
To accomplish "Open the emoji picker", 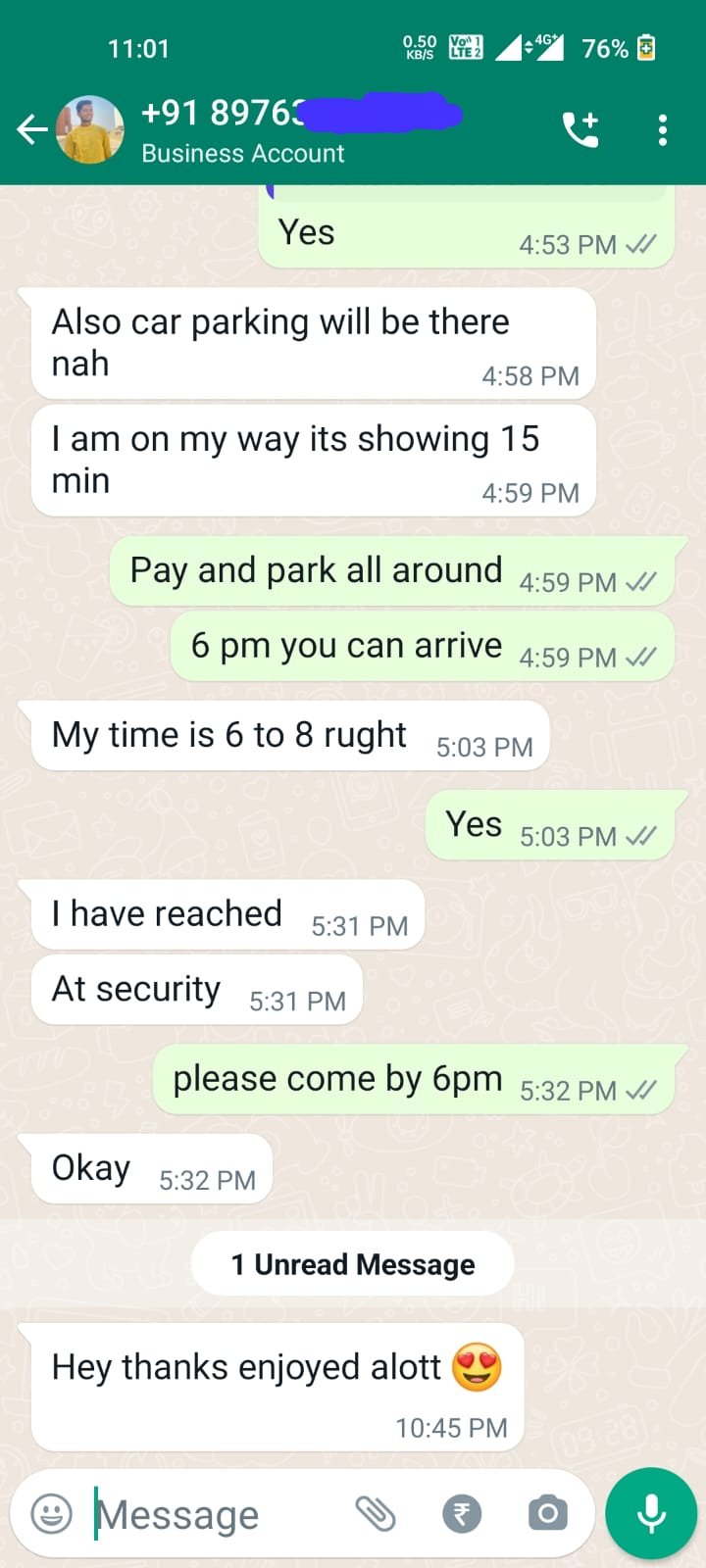I will pos(52,1514).
